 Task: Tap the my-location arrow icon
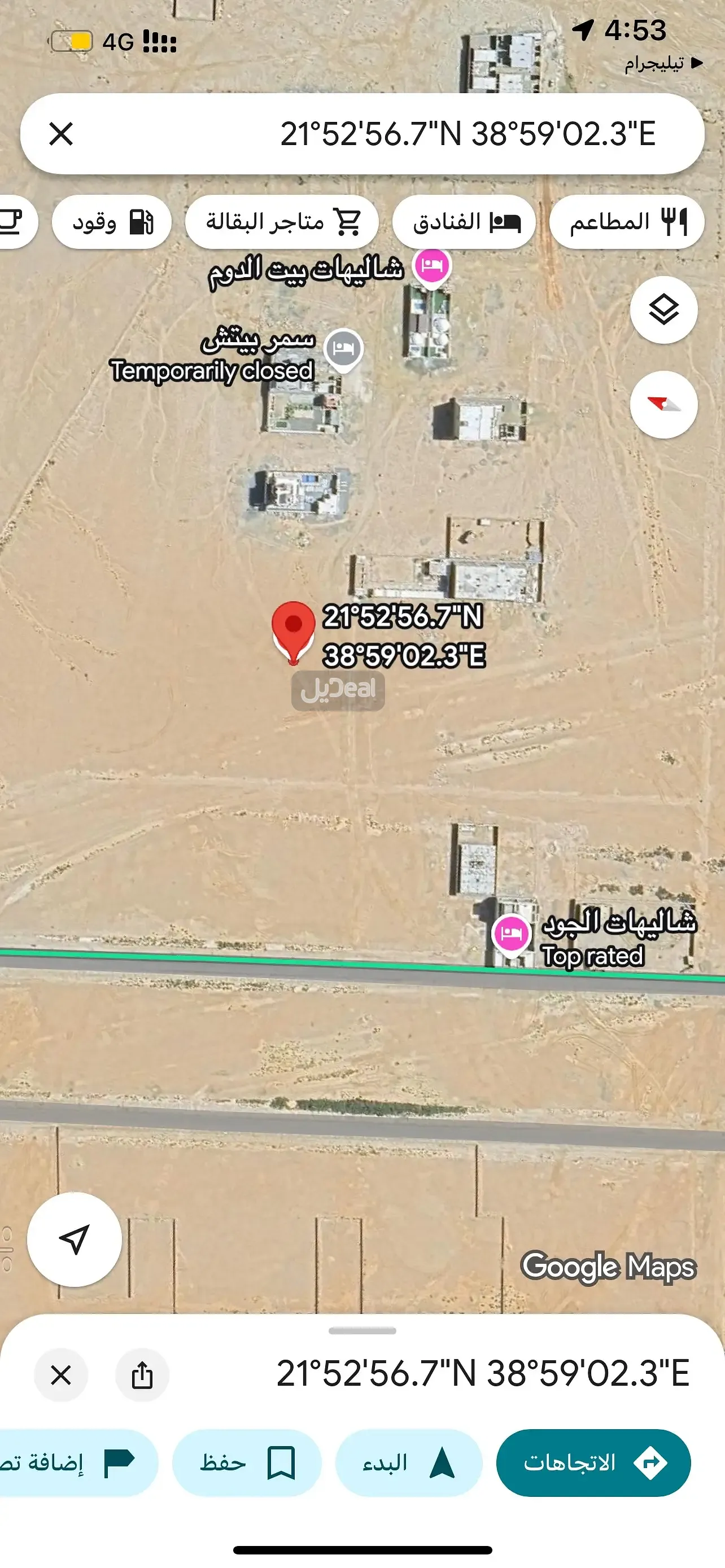pos(75,1241)
